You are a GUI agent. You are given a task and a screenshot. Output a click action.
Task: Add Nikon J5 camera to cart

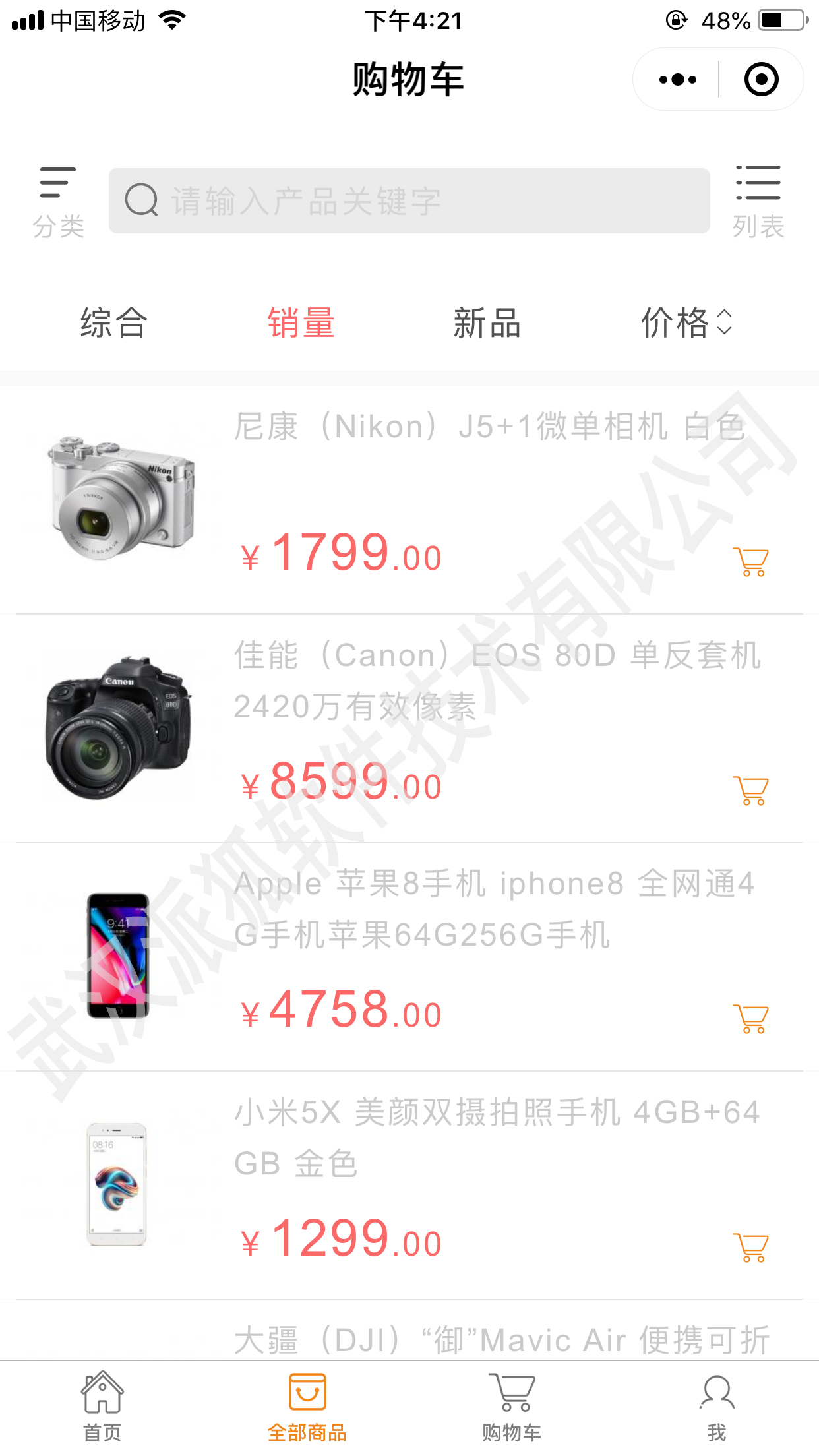[751, 562]
